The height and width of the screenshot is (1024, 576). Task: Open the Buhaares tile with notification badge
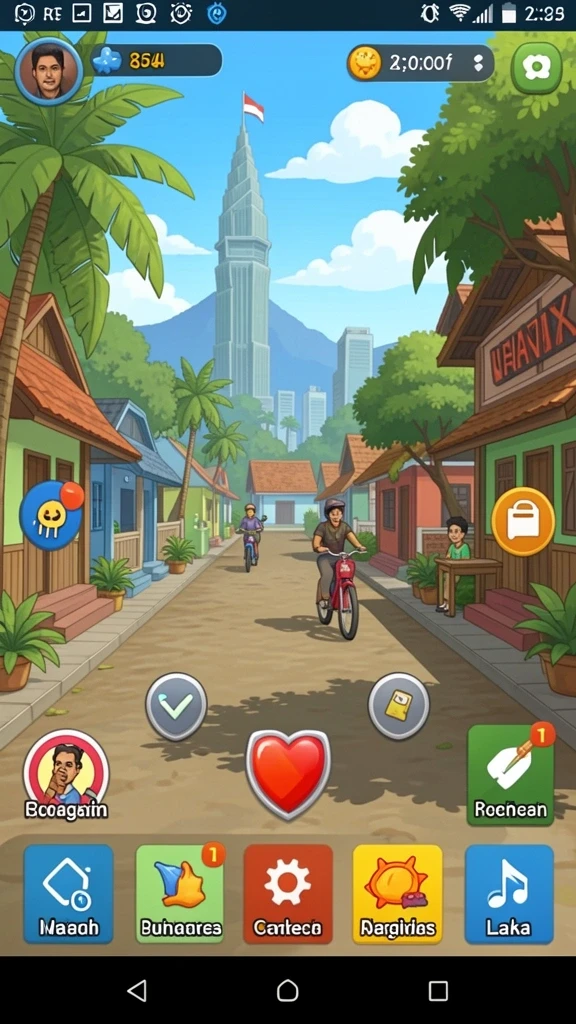coord(180,894)
